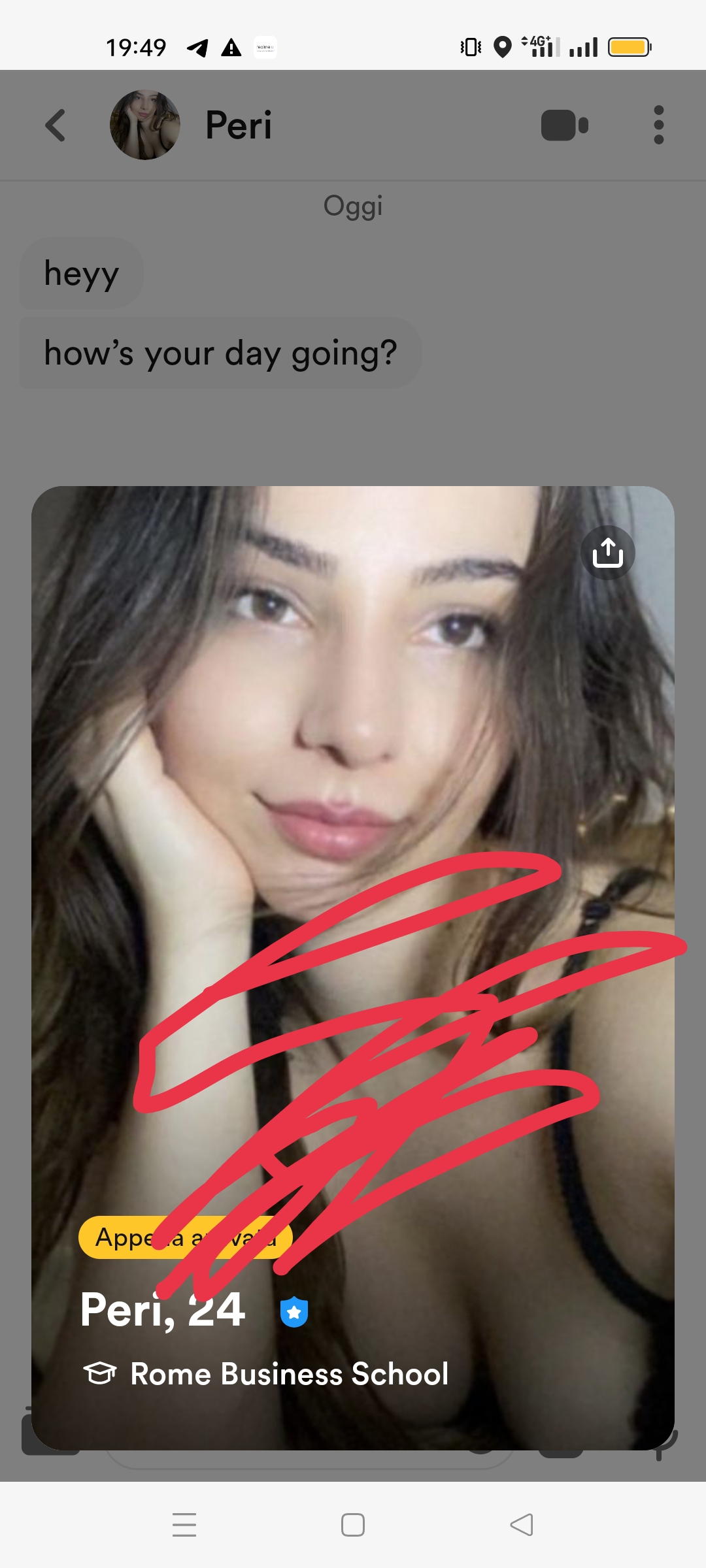Tap the system home button
This screenshot has width=706, height=1568.
[353, 1525]
